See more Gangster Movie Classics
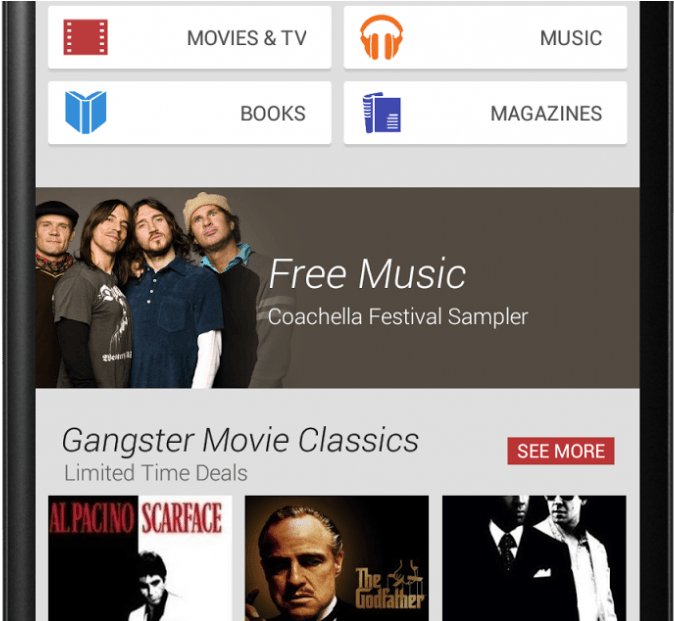 tap(560, 451)
